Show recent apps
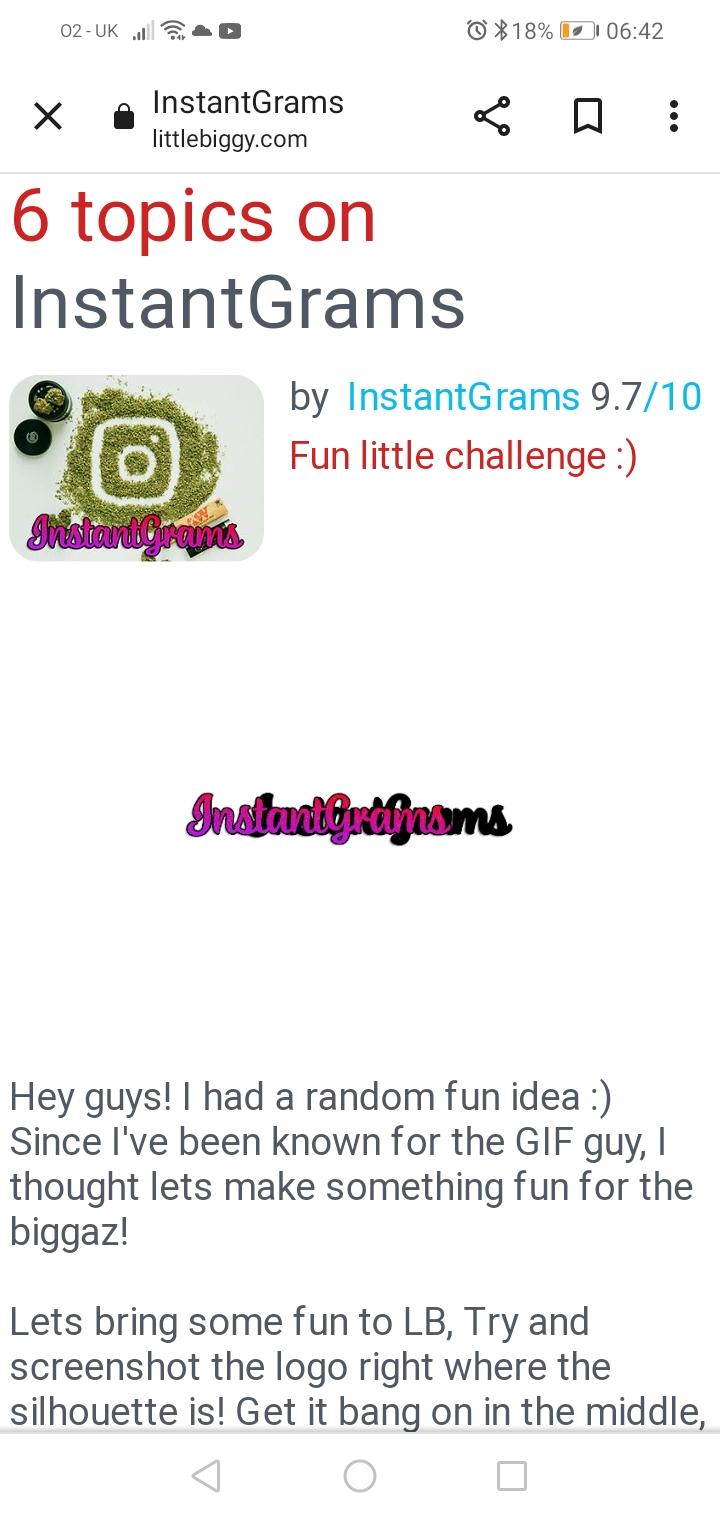Viewport: 720px width, 1520px height. point(512,1476)
